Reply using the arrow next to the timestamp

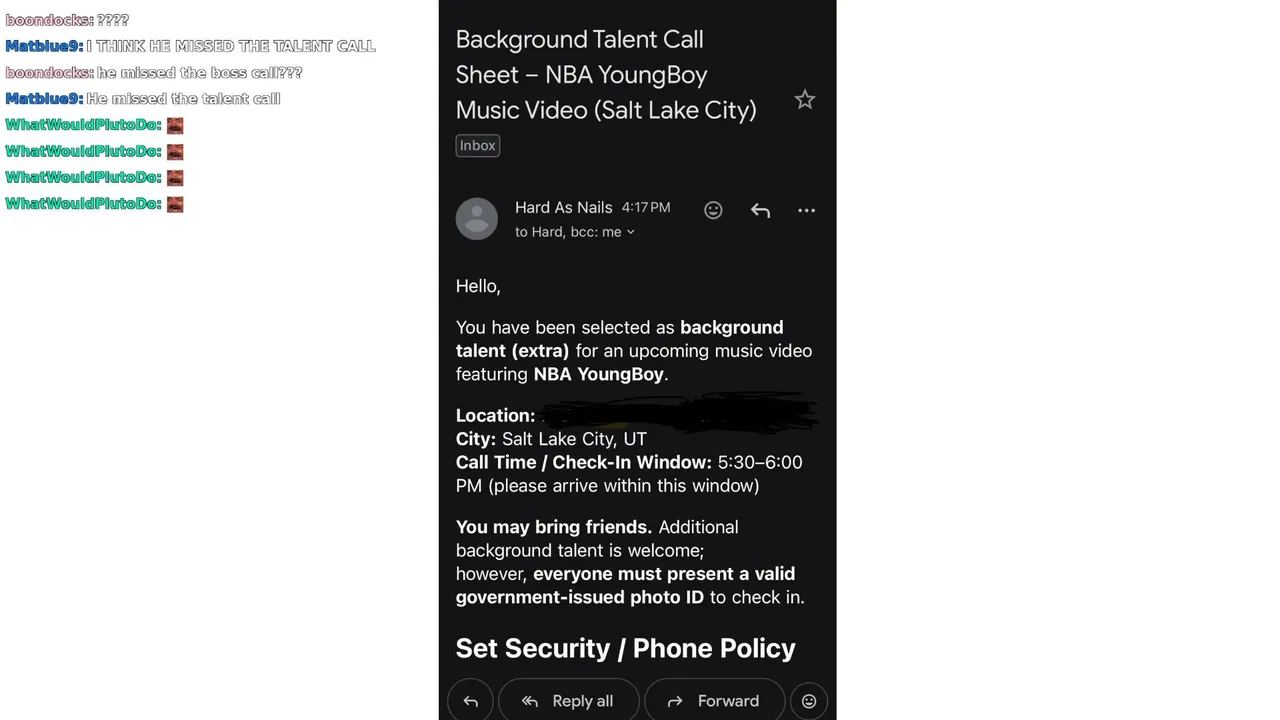tap(760, 210)
